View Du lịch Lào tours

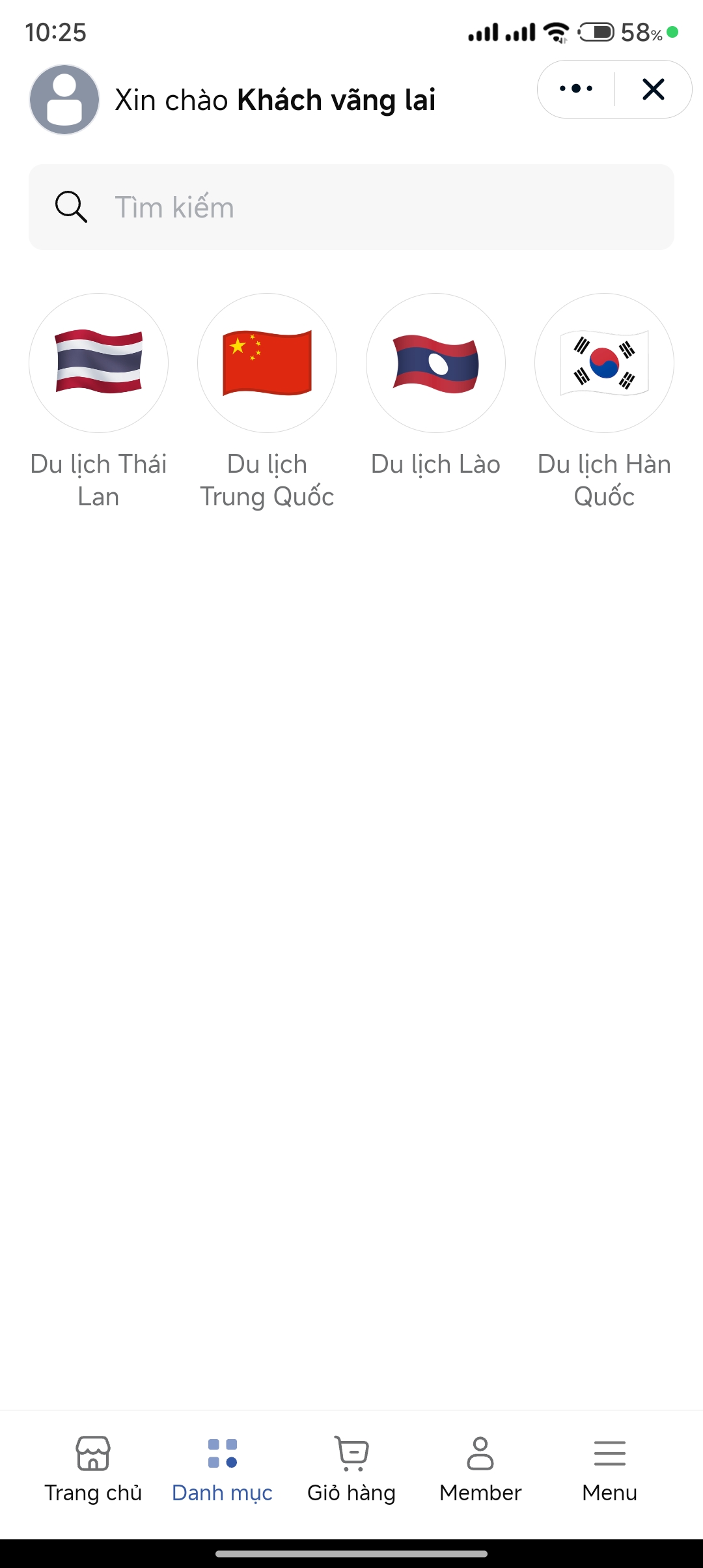[x=435, y=363]
